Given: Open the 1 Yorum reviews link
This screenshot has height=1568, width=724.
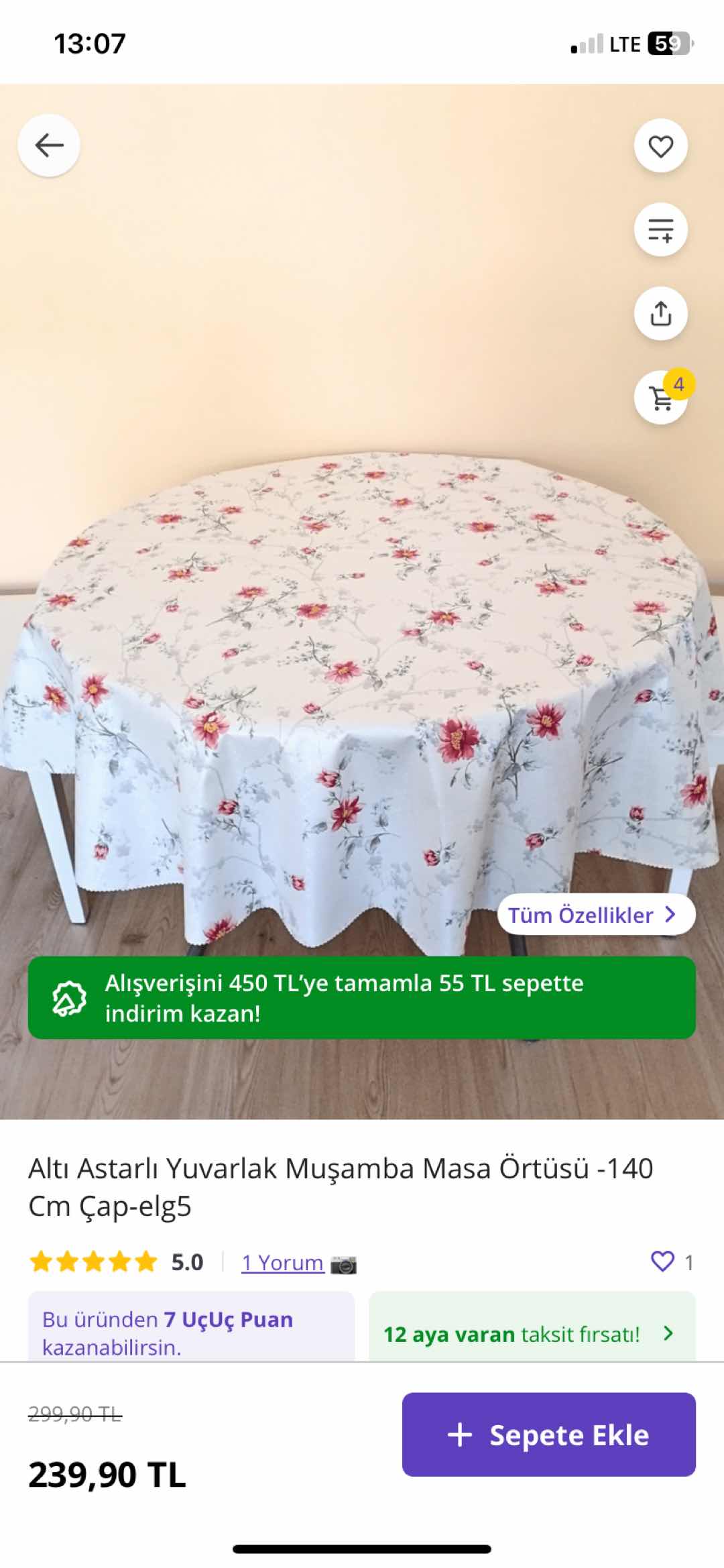Looking at the screenshot, I should (282, 1263).
